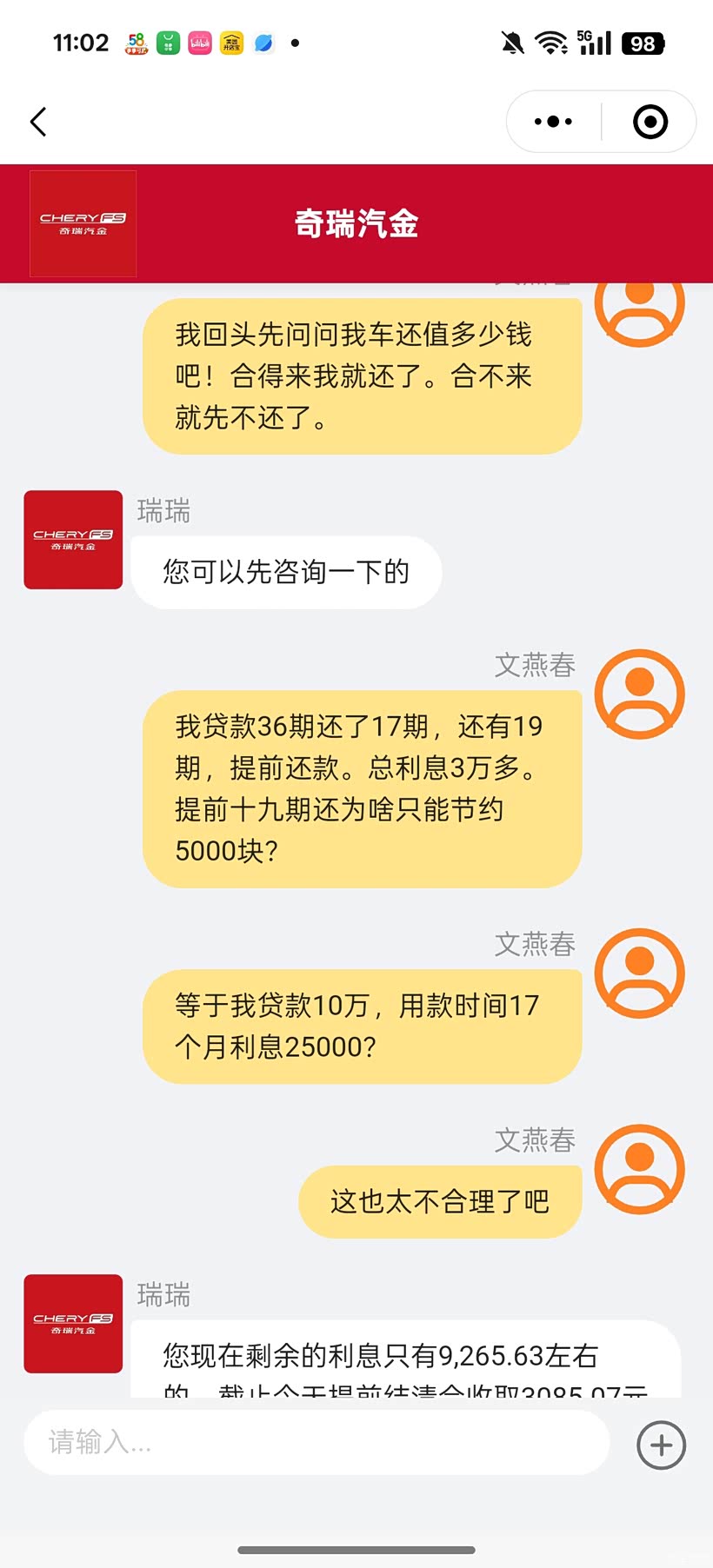The image size is (713, 1568).
Task: Open the mini program three-dot menu
Action: pos(553,122)
